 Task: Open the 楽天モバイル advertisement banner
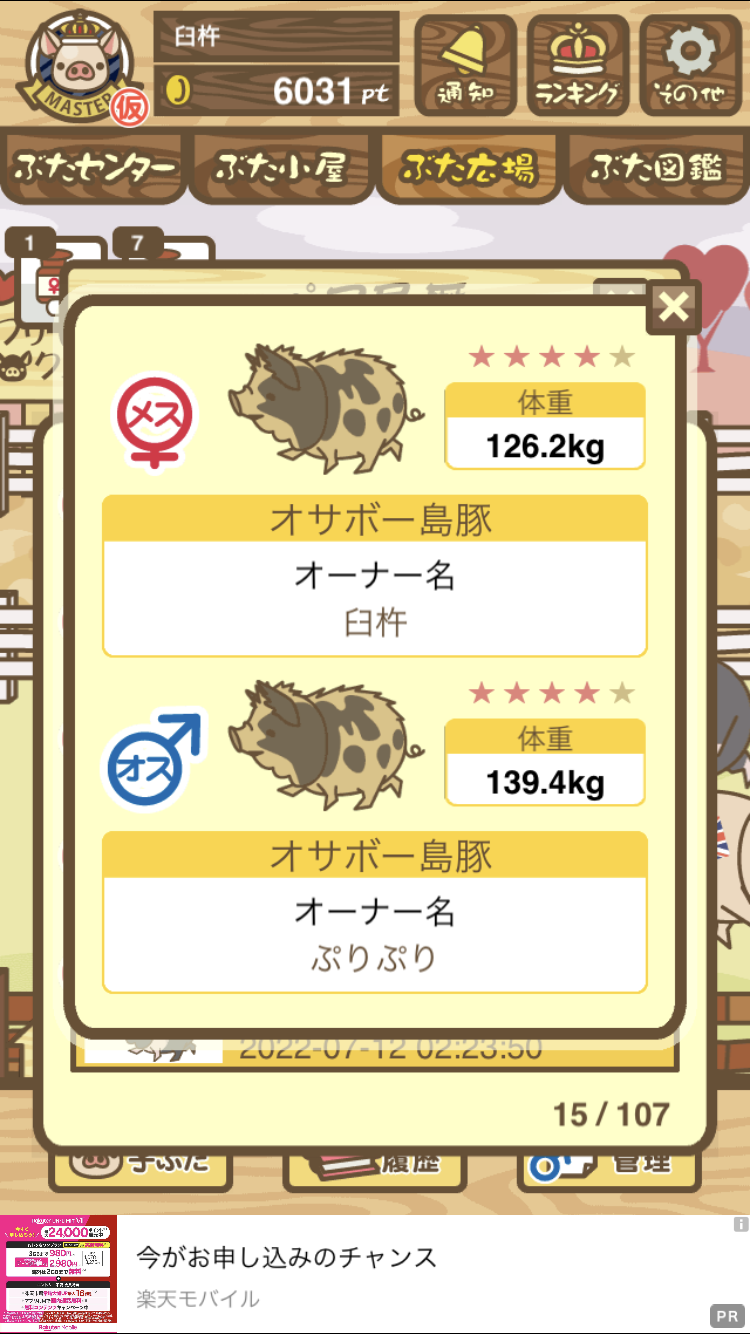click(x=375, y=1275)
